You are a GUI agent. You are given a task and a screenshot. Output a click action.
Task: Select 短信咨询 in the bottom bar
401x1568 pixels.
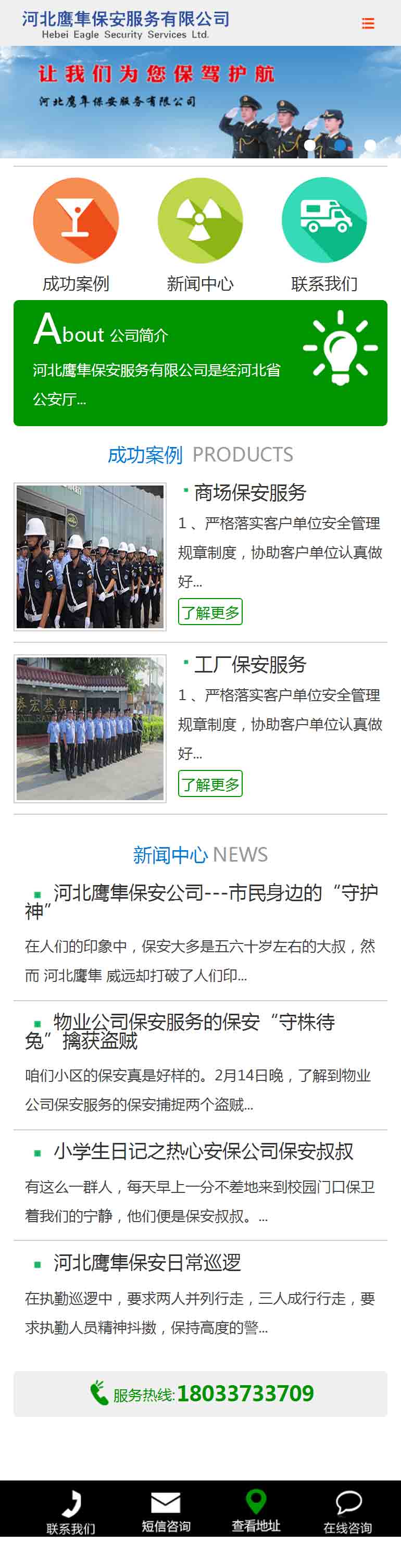(166, 1511)
